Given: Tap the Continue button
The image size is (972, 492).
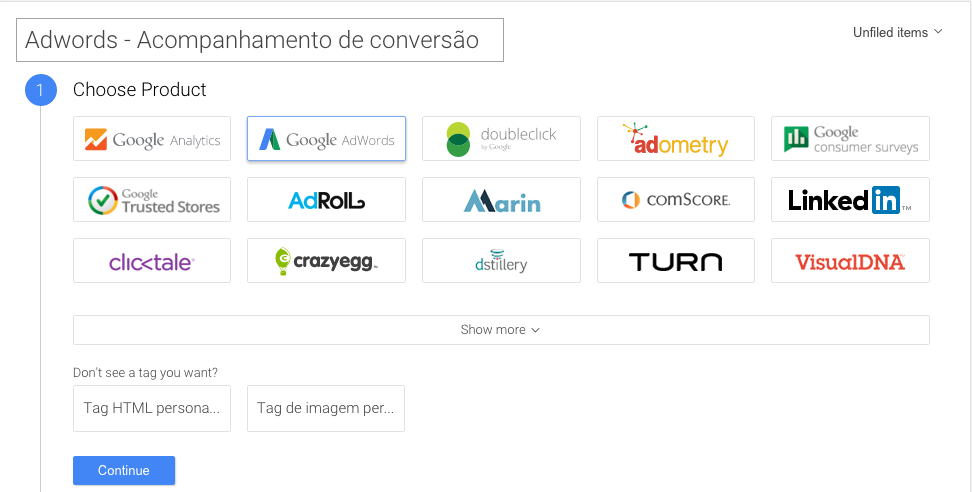Looking at the screenshot, I should [x=124, y=470].
